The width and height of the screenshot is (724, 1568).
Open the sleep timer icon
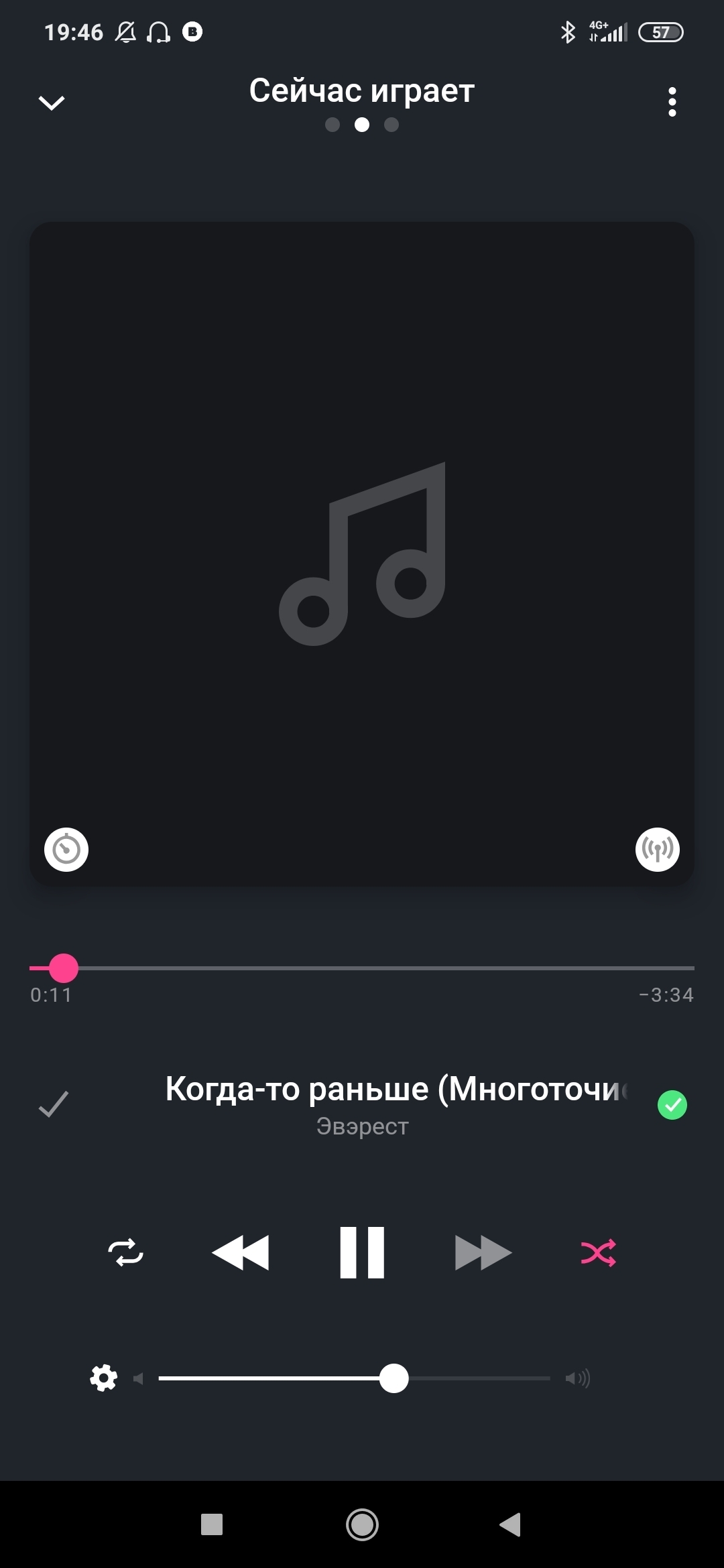[66, 850]
